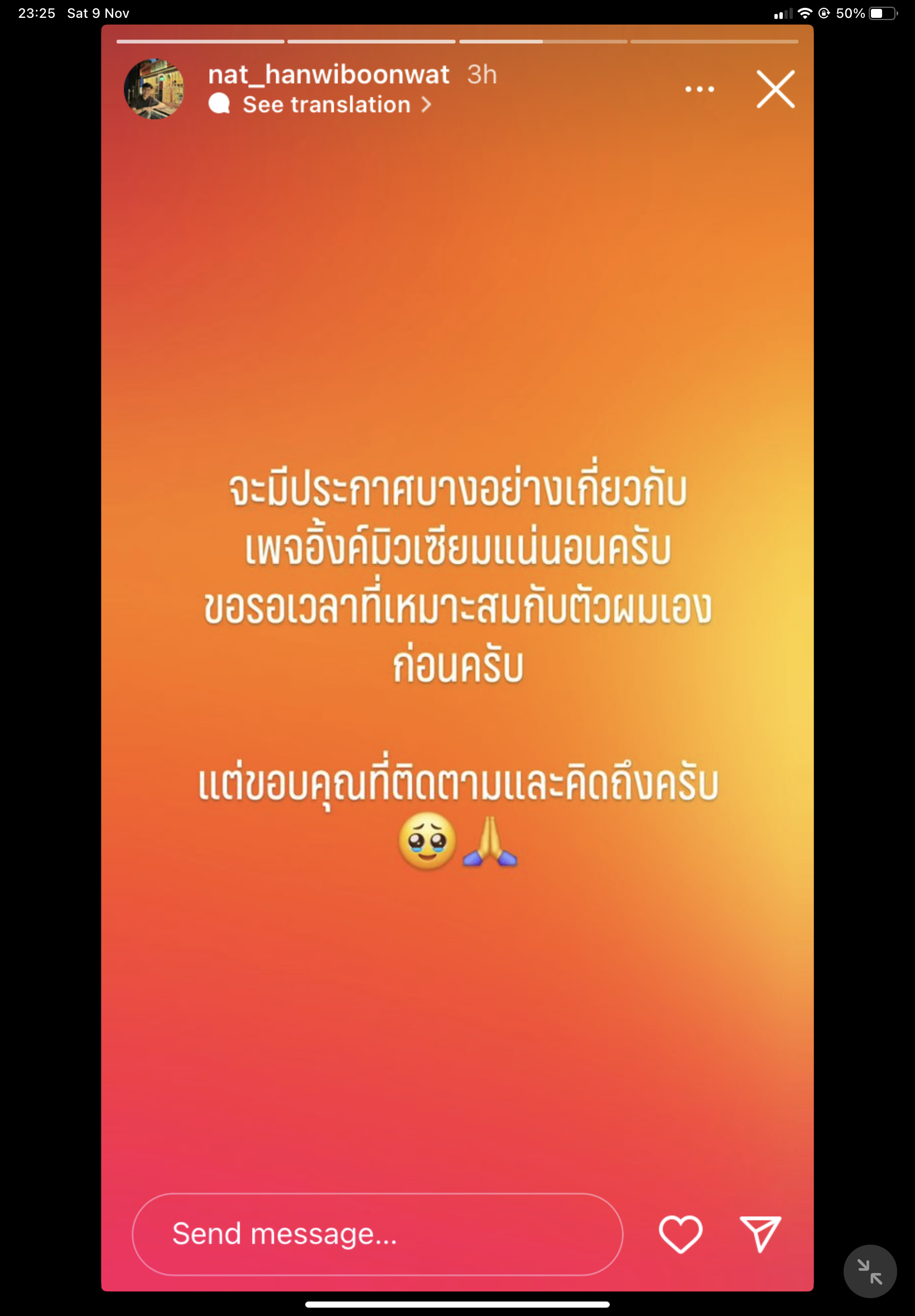
Task: Open nat_hanwiboonwat's profile picture
Action: click(153, 89)
